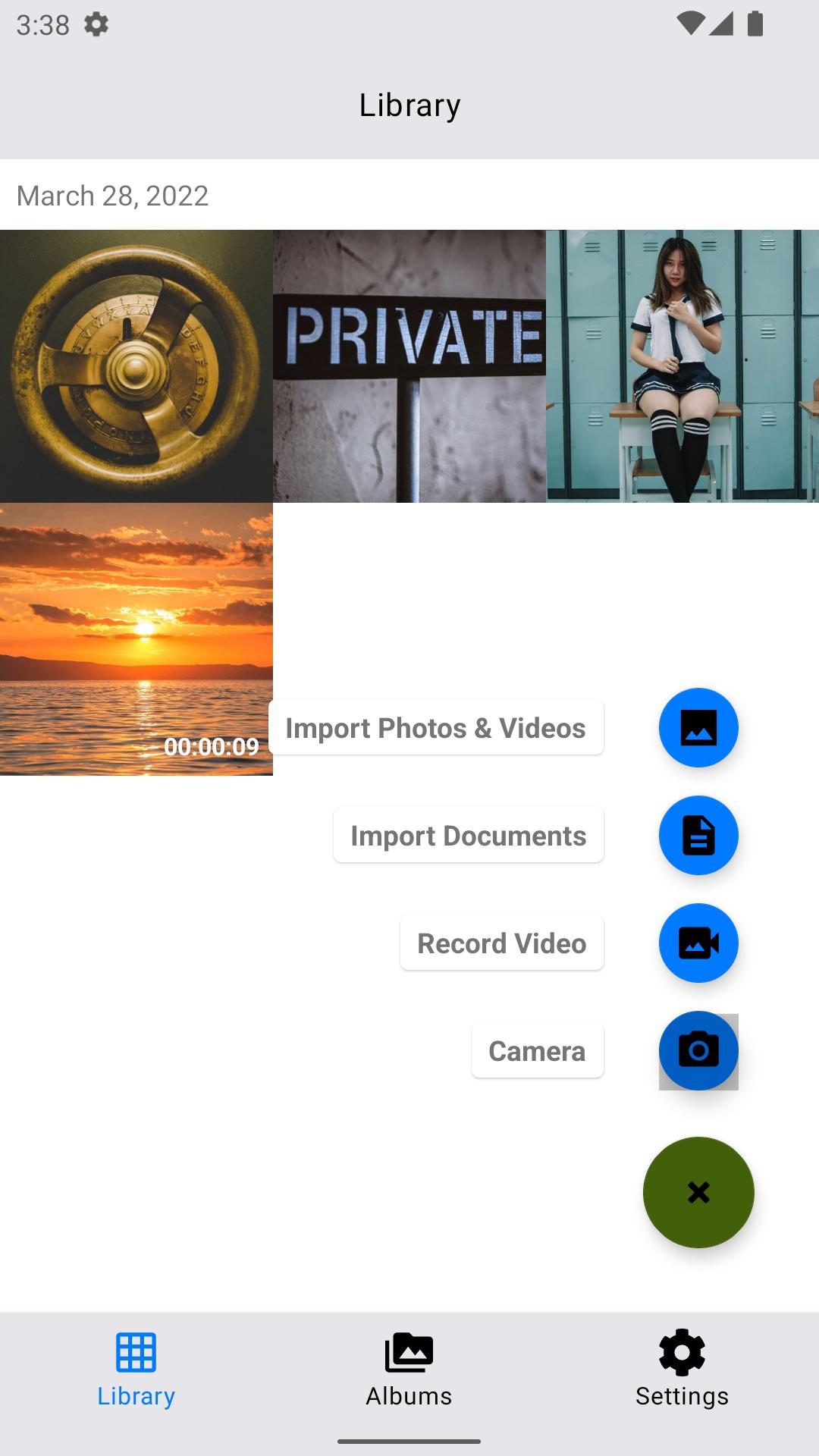Select the Record Video label
This screenshot has height=1456, width=819.
[x=502, y=943]
